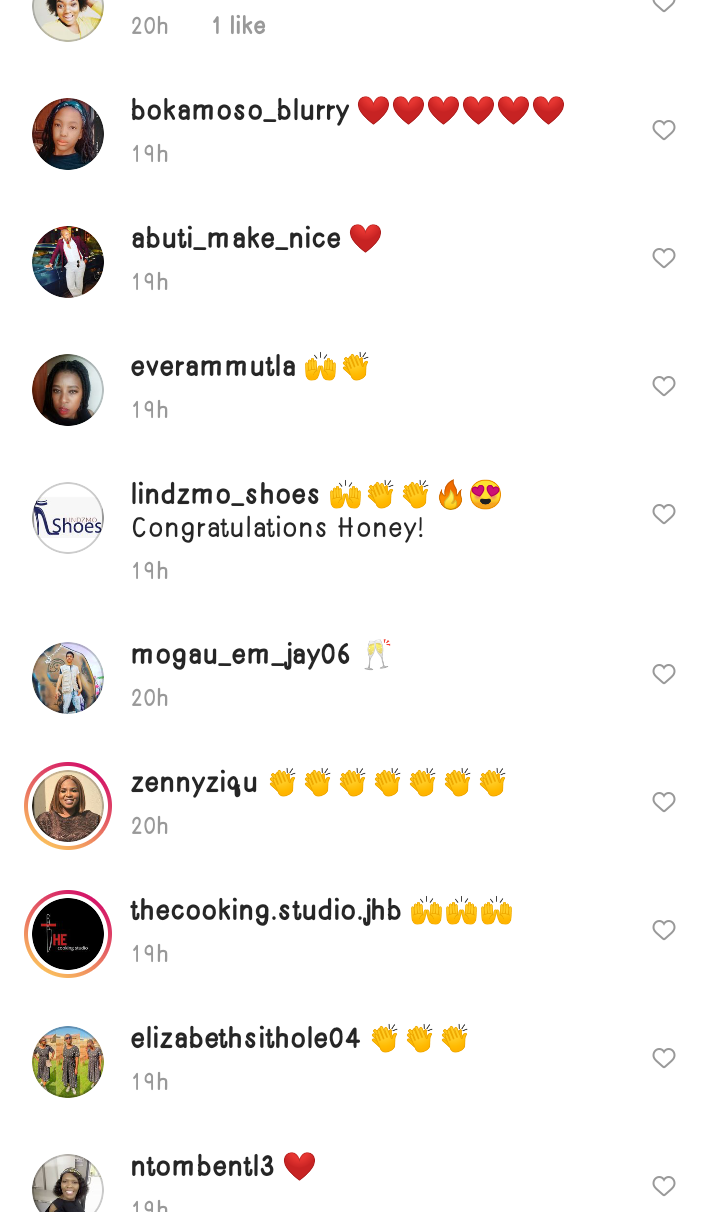Like the ntombentl3 comment

coord(664,1186)
